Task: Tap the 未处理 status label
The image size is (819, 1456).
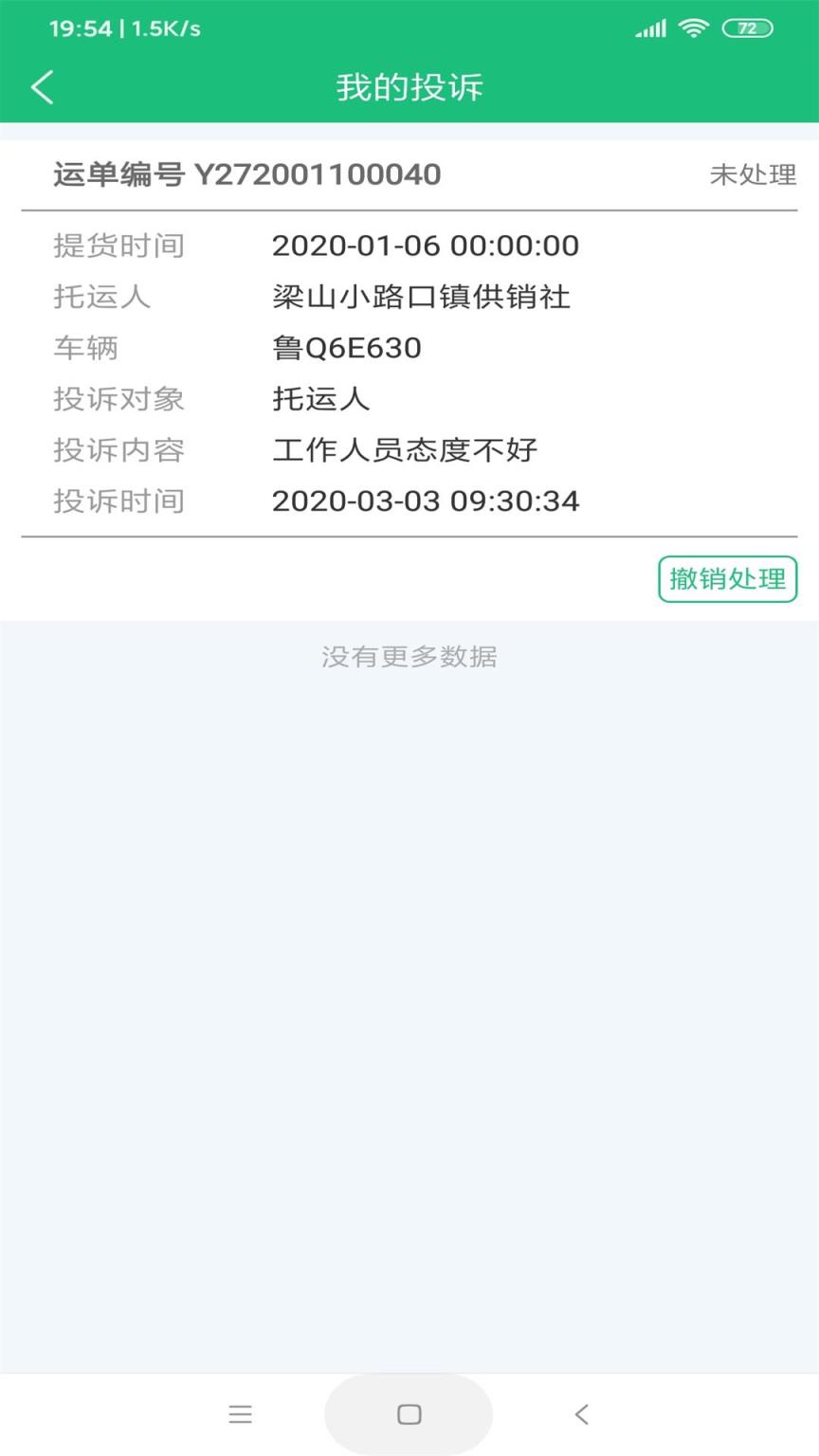Action: [754, 174]
